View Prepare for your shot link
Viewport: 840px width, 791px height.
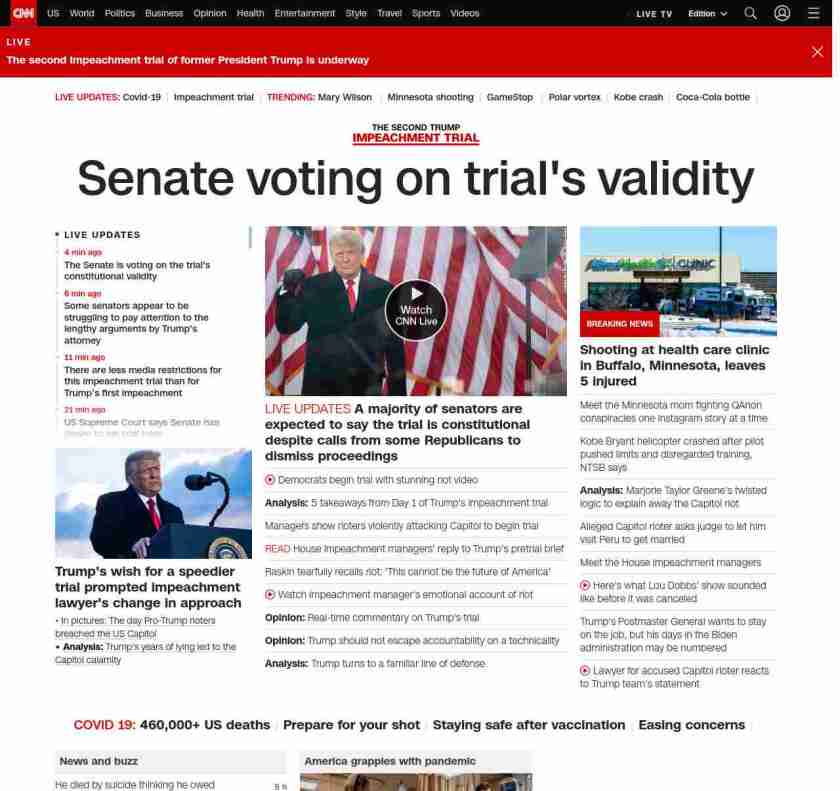coord(351,725)
